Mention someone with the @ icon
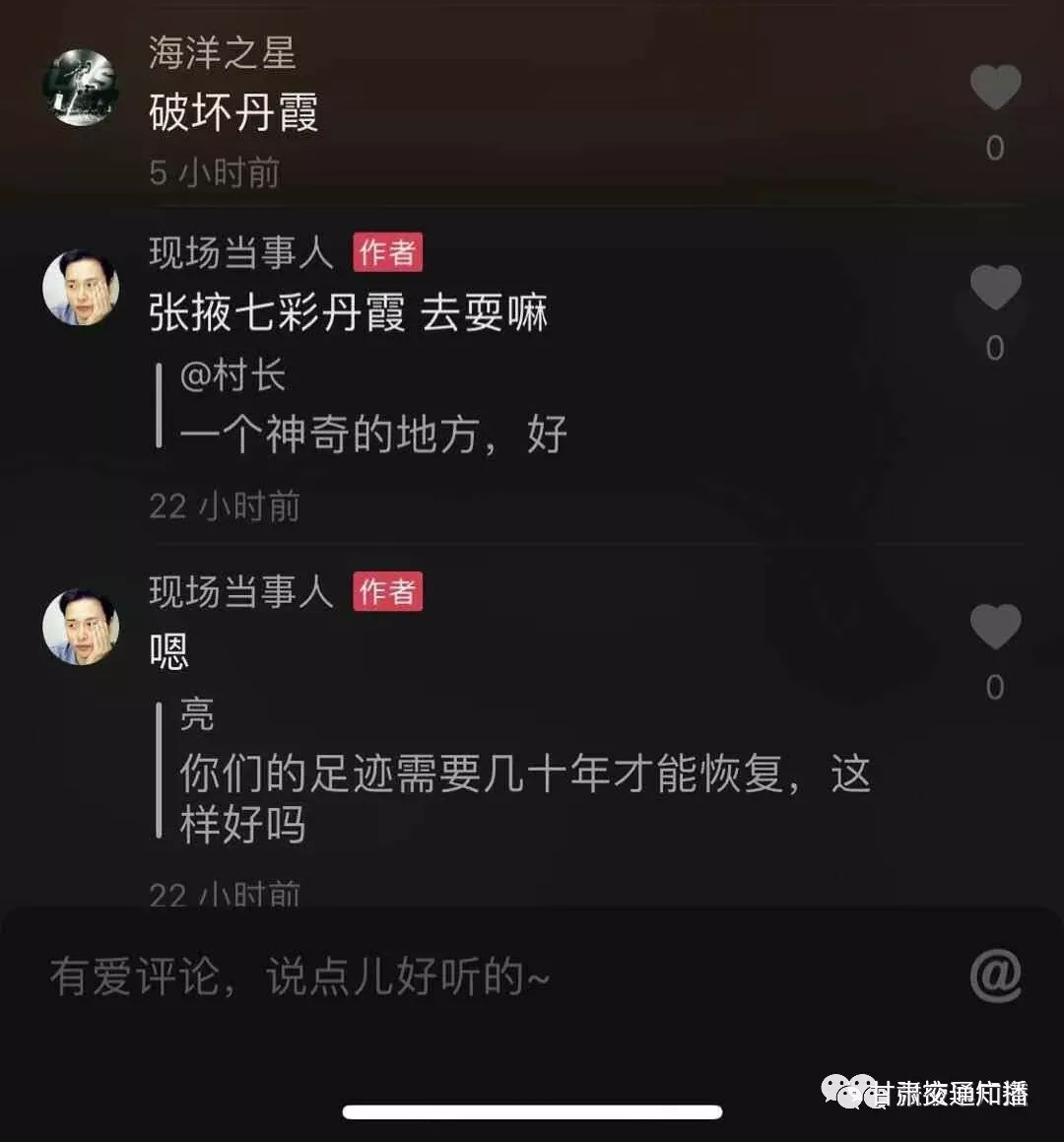This screenshot has width=1064, height=1142. (995, 976)
